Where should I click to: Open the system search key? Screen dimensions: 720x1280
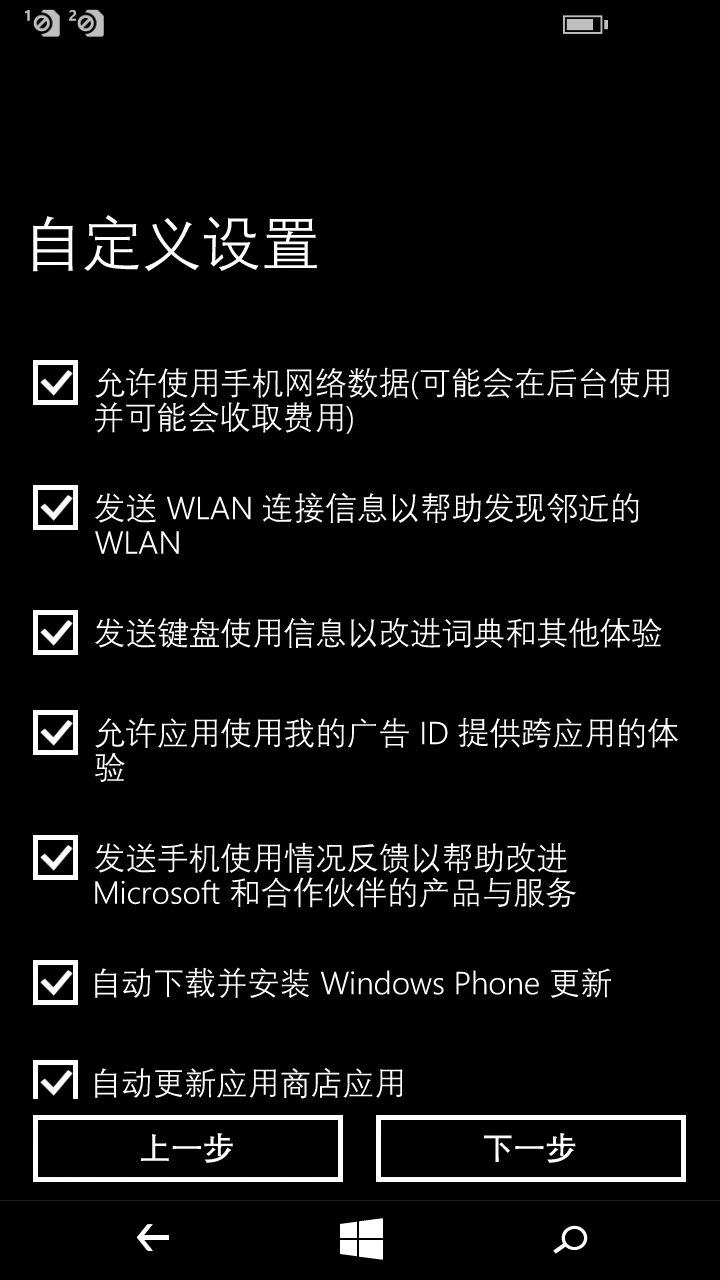[570, 1240]
